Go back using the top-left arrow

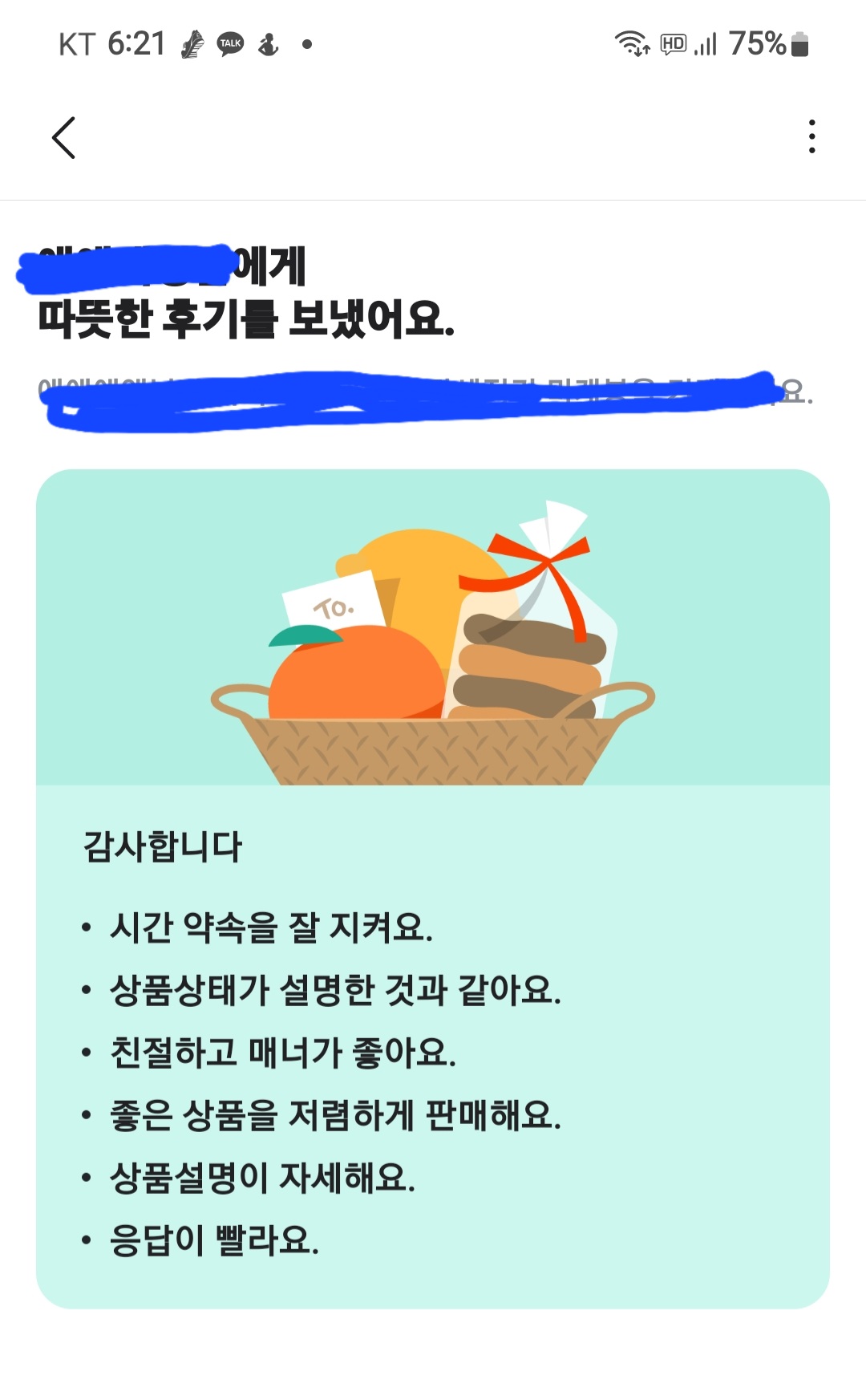click(64, 137)
